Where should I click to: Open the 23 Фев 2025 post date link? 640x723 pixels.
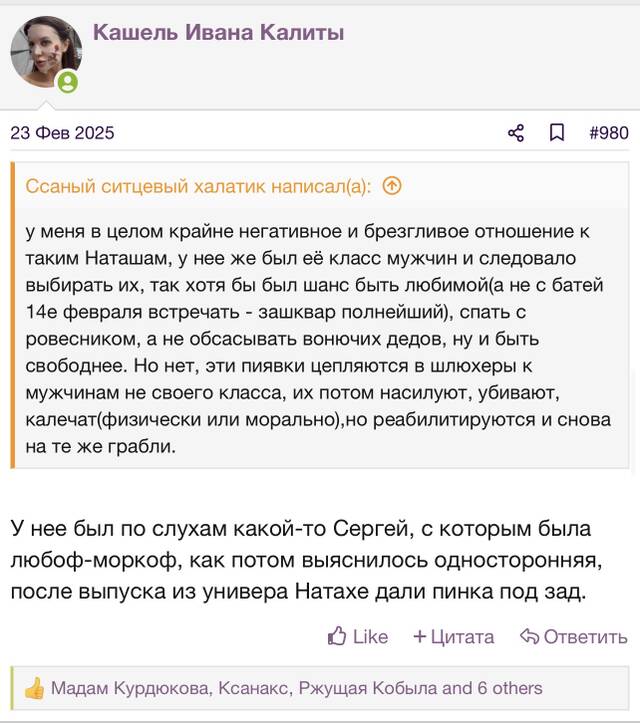click(62, 133)
